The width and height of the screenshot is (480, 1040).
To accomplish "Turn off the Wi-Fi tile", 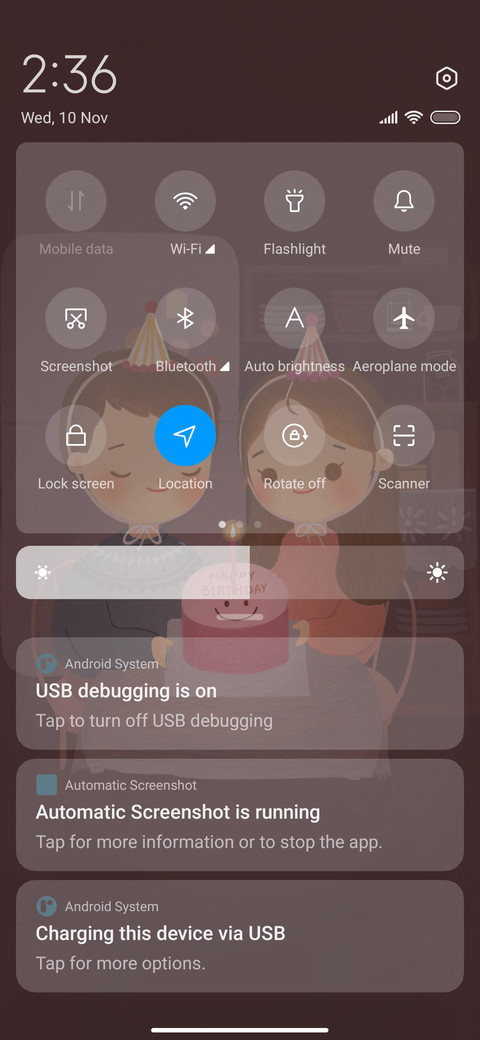I will point(185,201).
